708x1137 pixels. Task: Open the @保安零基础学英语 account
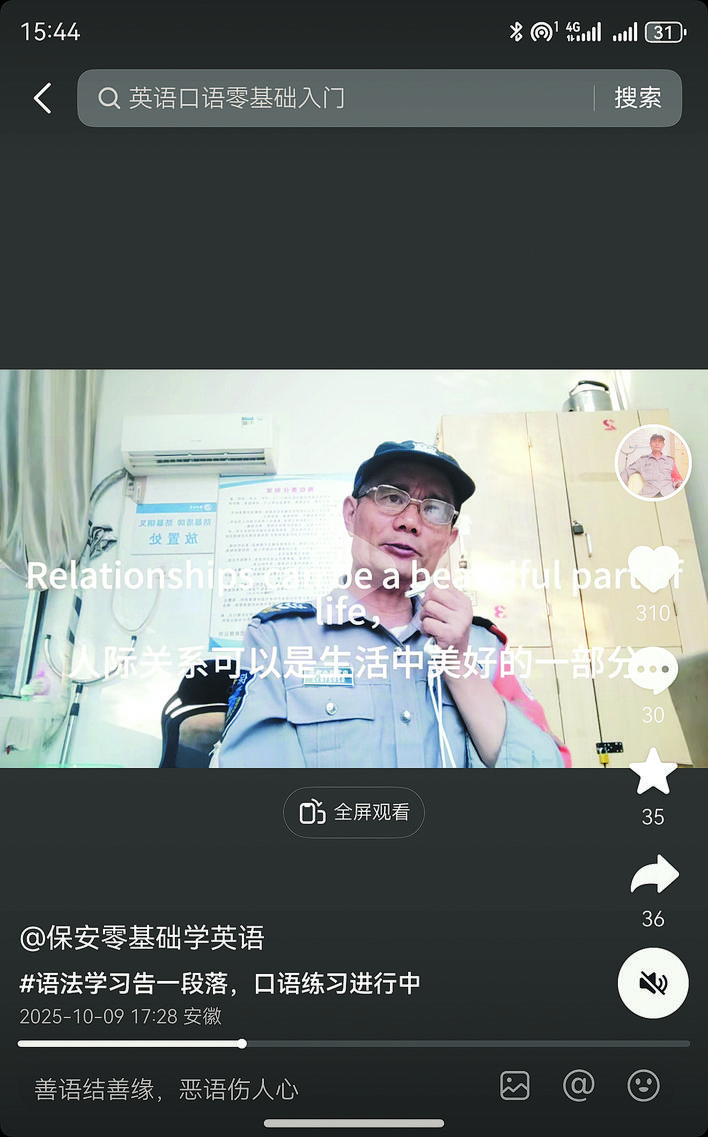(142, 938)
